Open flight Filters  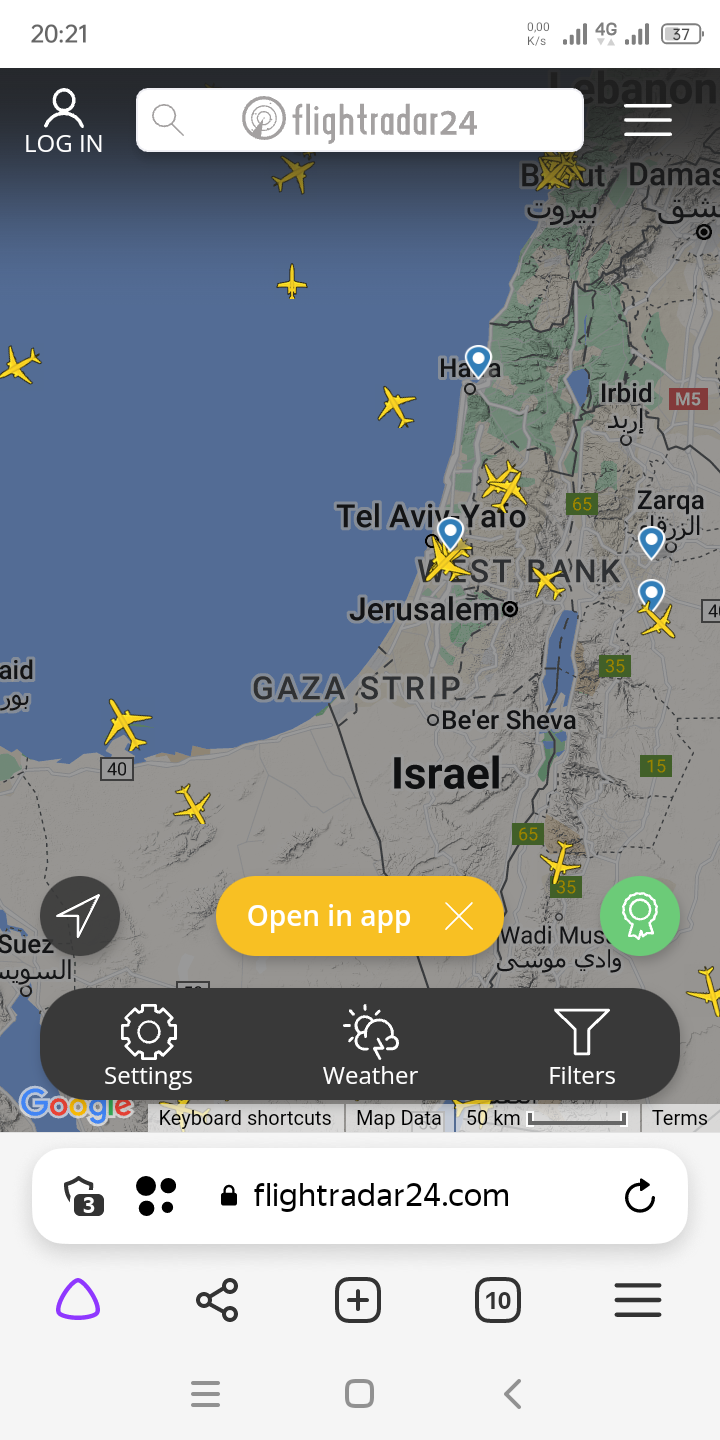(581, 1046)
